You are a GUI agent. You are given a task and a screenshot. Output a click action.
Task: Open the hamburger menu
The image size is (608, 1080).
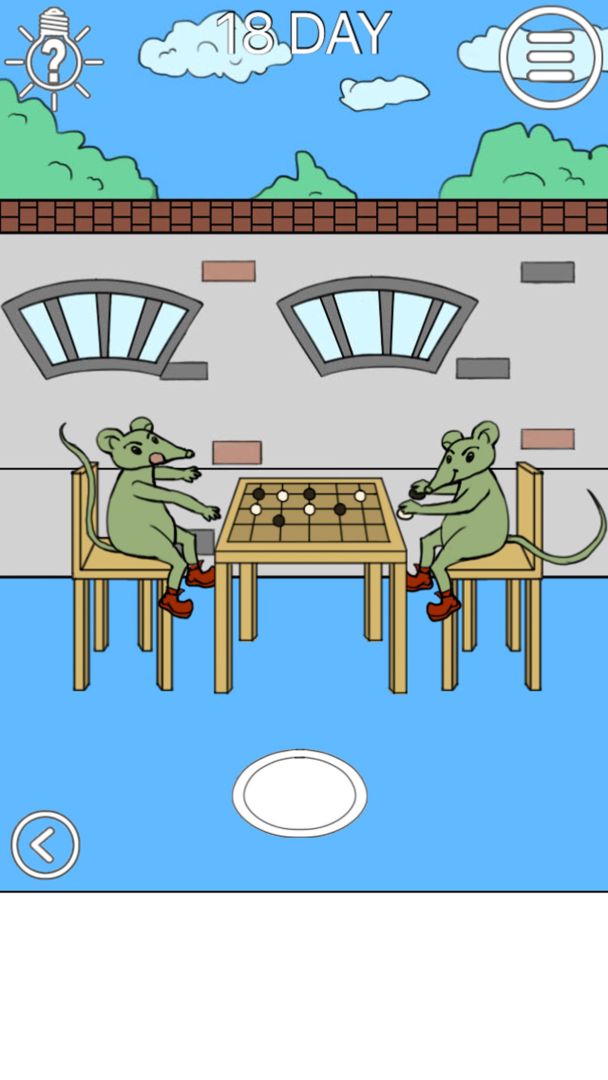[x=550, y=57]
